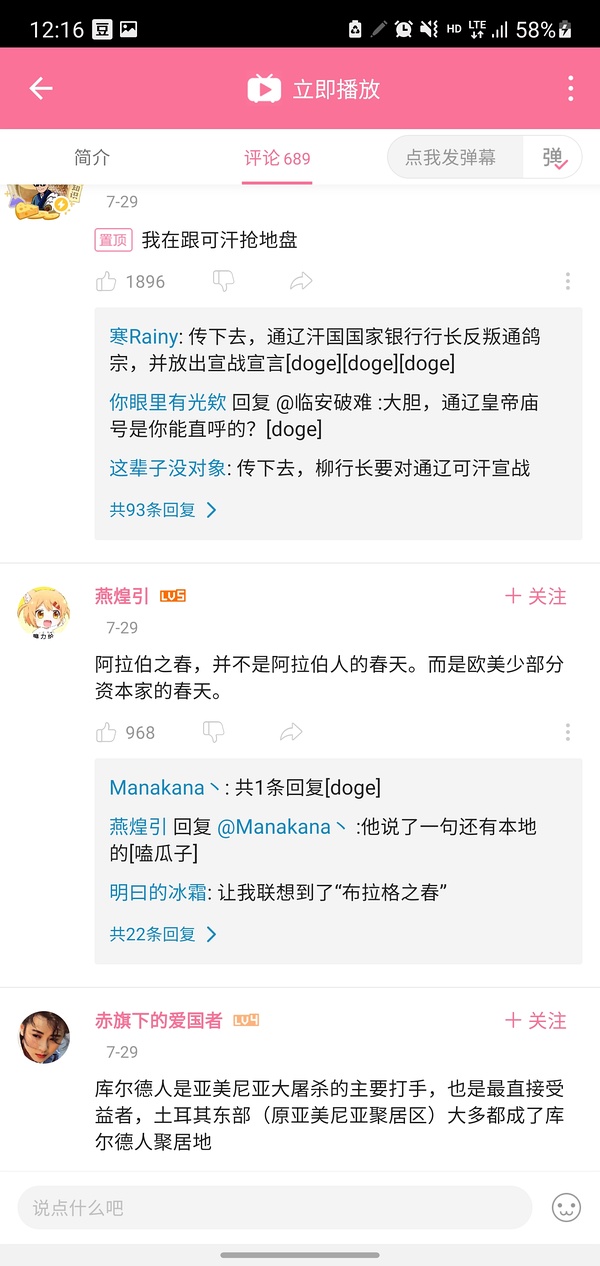View all 共22条回复 replies

tap(162, 935)
